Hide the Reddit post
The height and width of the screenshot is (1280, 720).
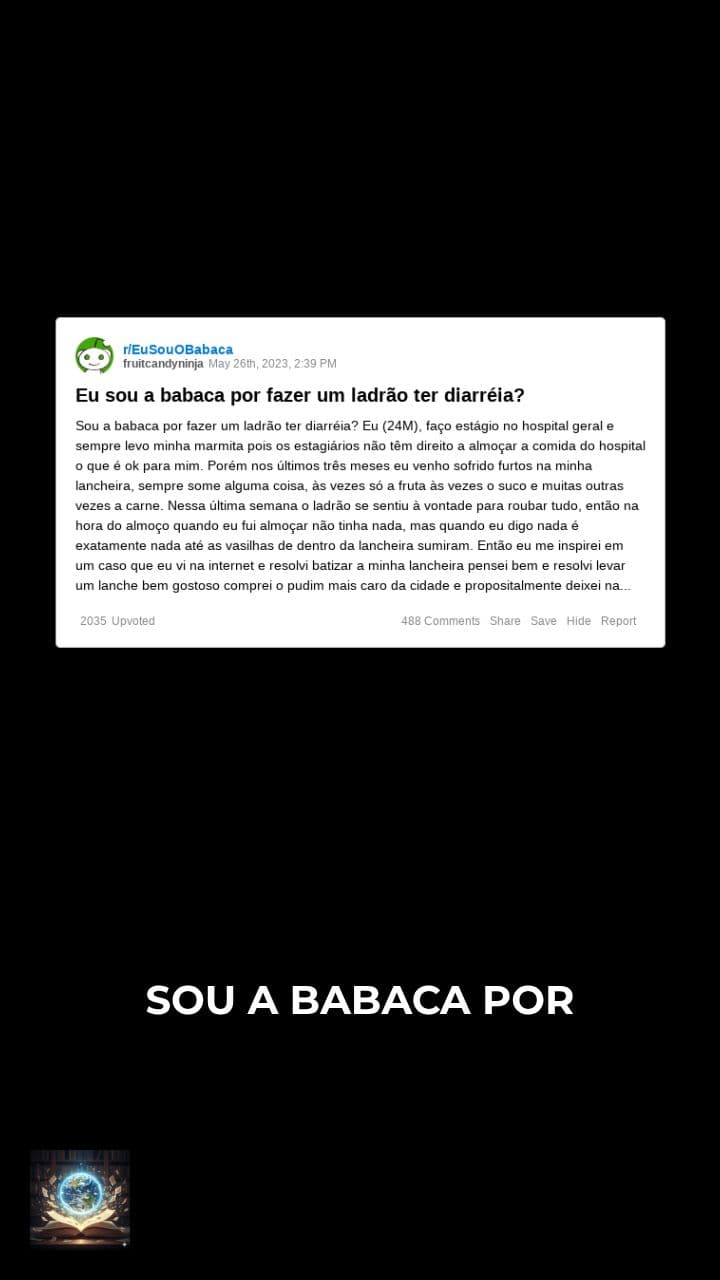(x=578, y=621)
